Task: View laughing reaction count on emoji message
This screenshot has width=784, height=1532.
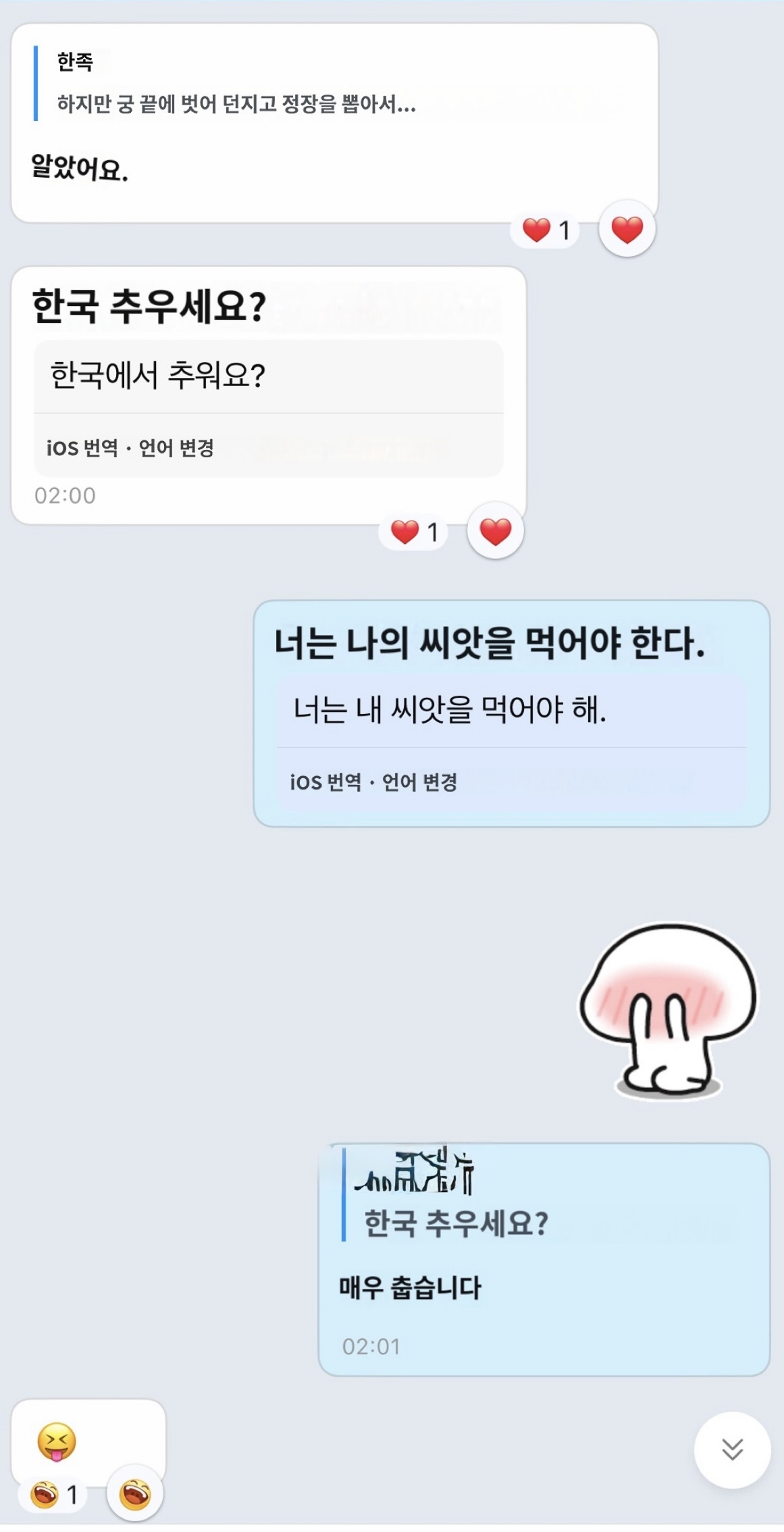Action: coord(55,1495)
